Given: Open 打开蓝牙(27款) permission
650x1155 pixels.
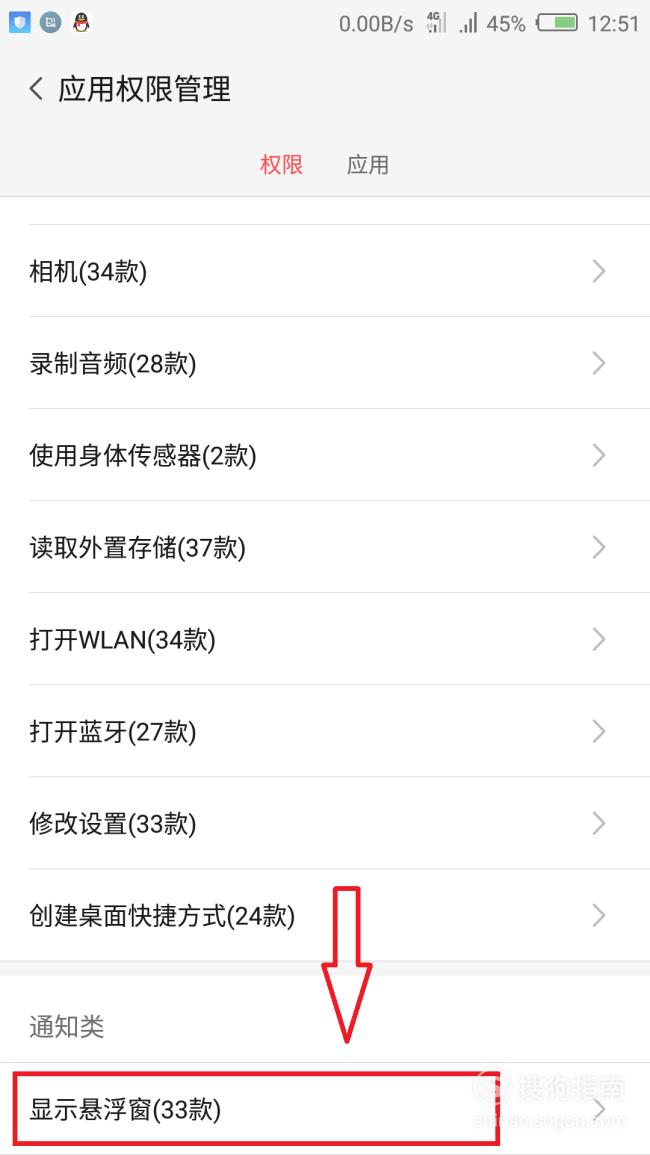Looking at the screenshot, I should (325, 731).
